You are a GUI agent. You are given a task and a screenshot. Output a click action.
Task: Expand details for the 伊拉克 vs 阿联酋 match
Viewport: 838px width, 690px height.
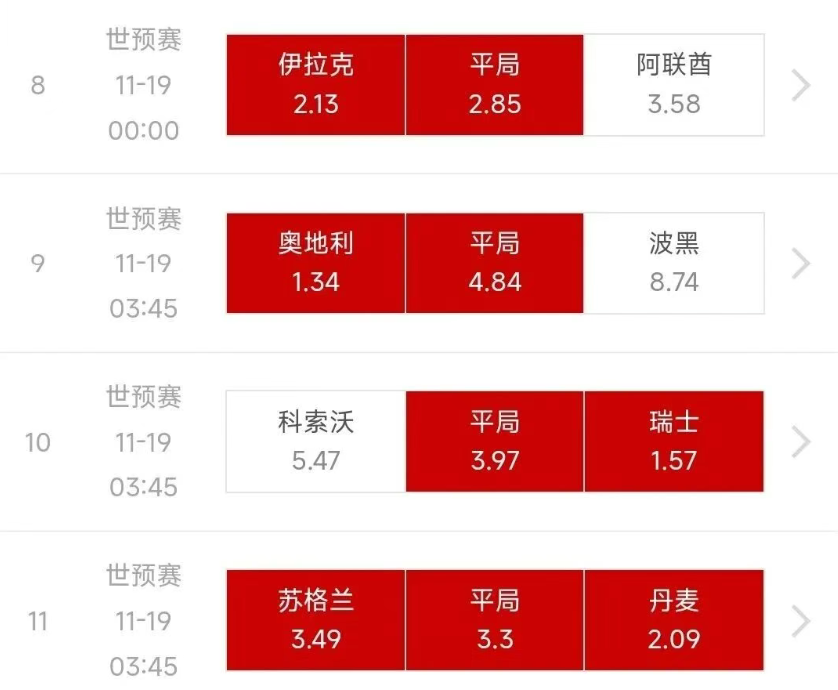coord(800,85)
